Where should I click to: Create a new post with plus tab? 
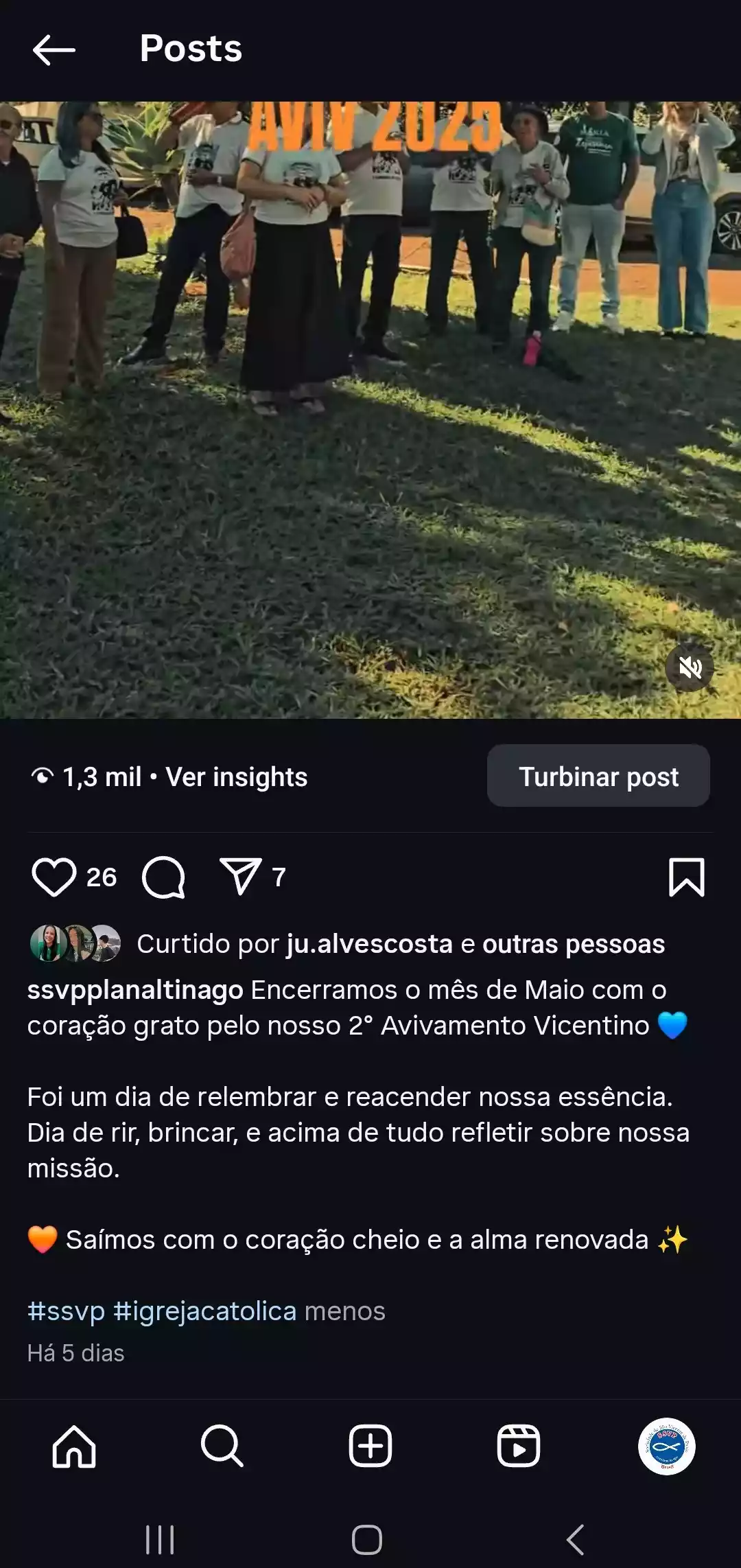(x=370, y=1446)
